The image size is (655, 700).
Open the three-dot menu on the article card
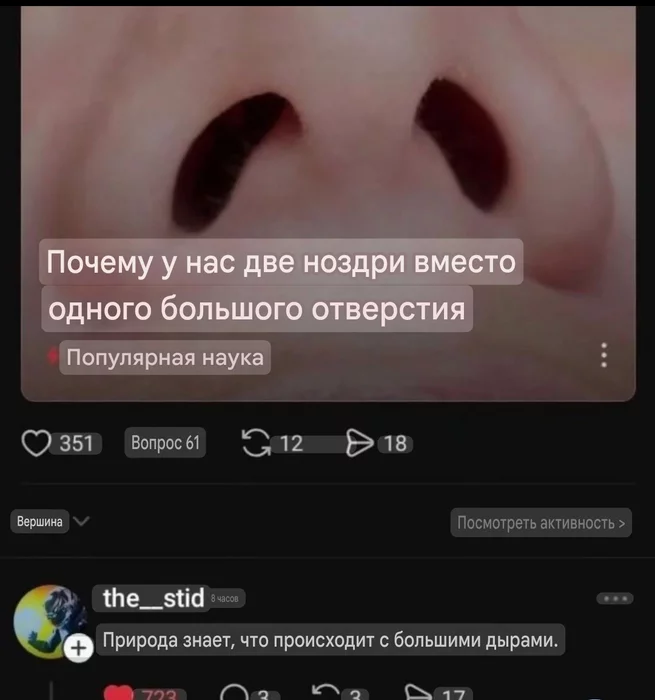pos(603,357)
